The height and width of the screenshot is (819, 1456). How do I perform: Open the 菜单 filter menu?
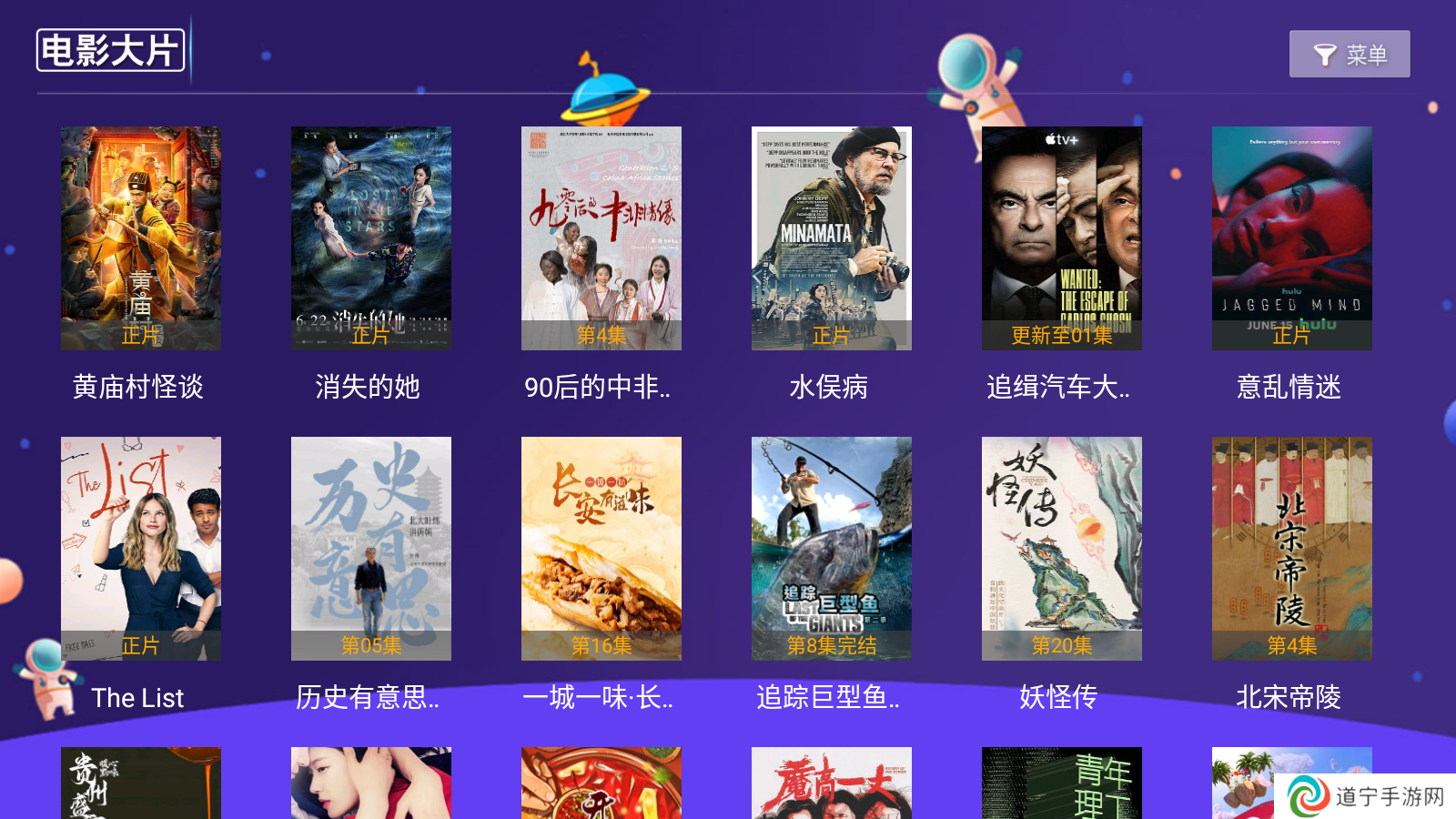1350,55
